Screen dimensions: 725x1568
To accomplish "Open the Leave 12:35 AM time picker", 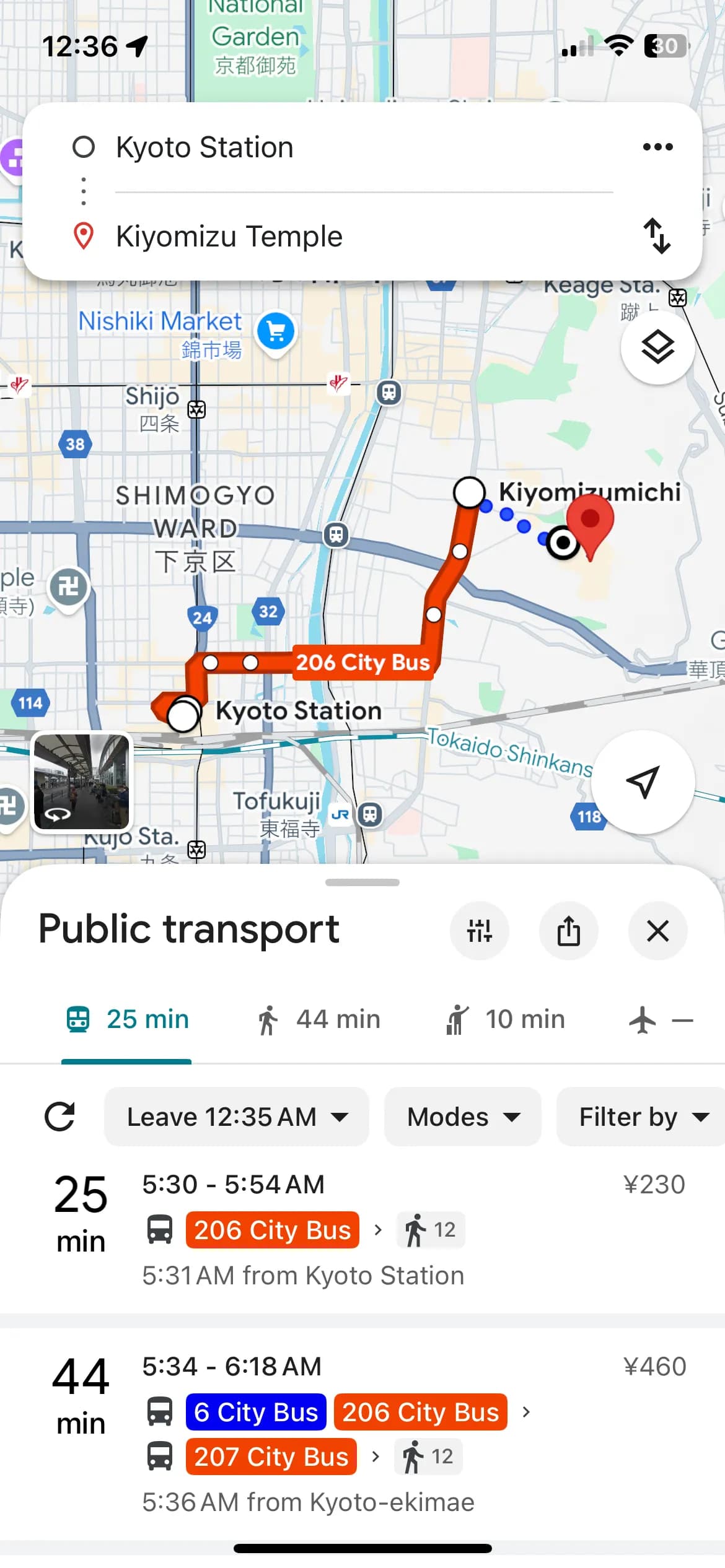I will point(236,1117).
